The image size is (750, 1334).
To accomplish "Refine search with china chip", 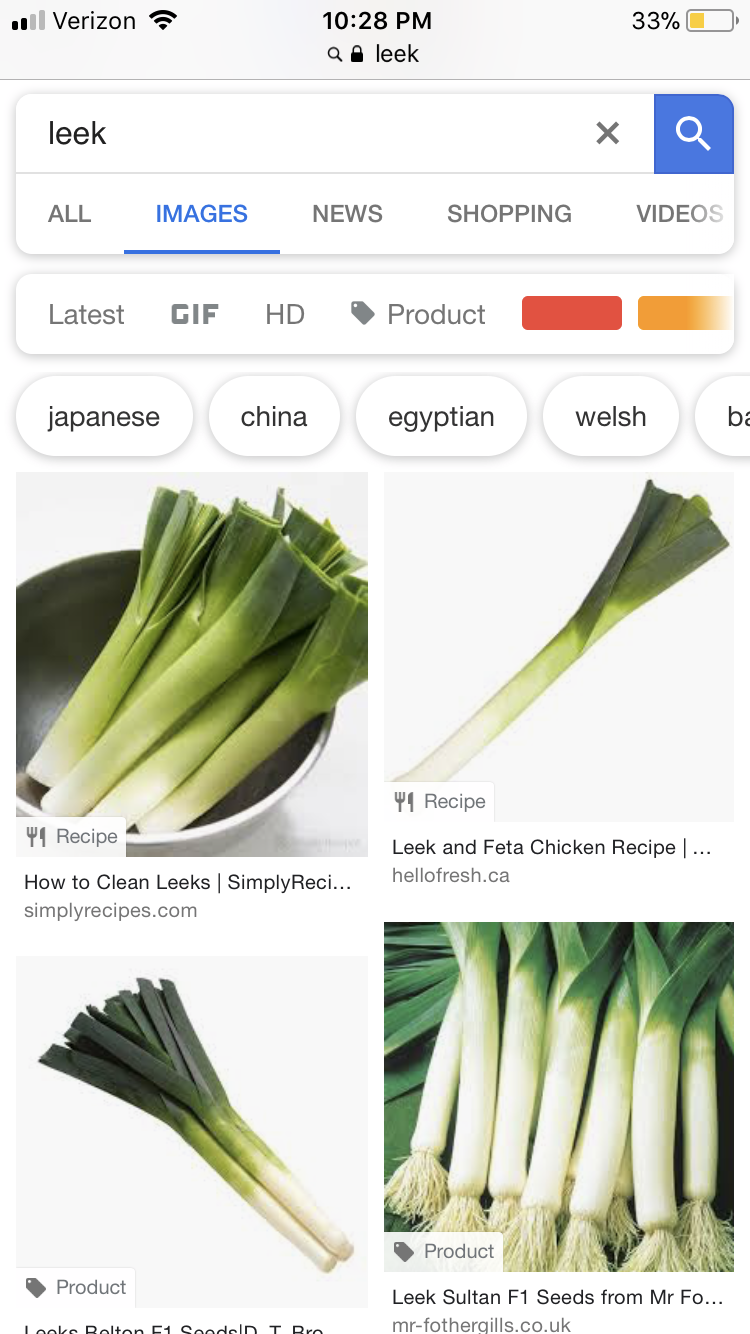I will pyautogui.click(x=274, y=417).
